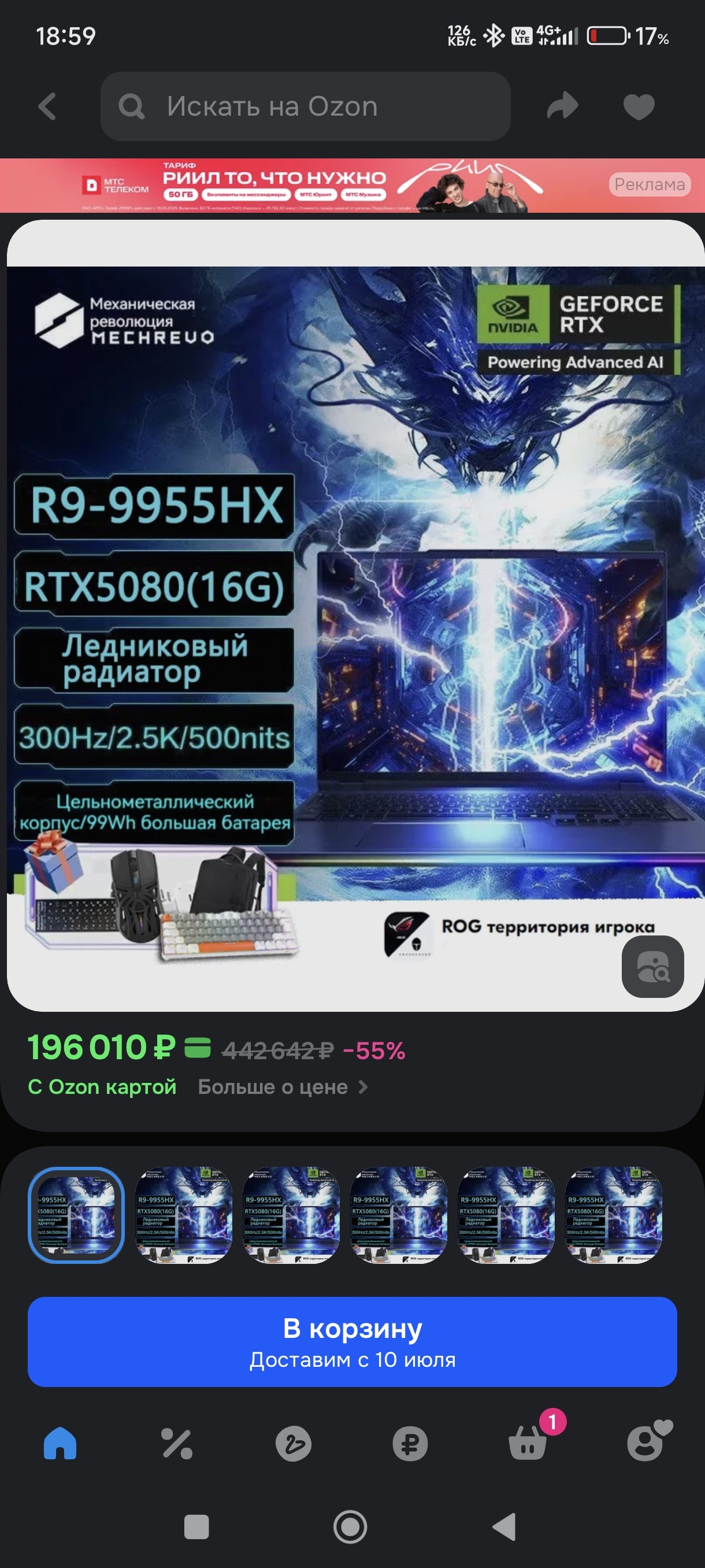Add product to favorites with heart icon
Viewport: 705px width, 1568px height.
[x=639, y=107]
